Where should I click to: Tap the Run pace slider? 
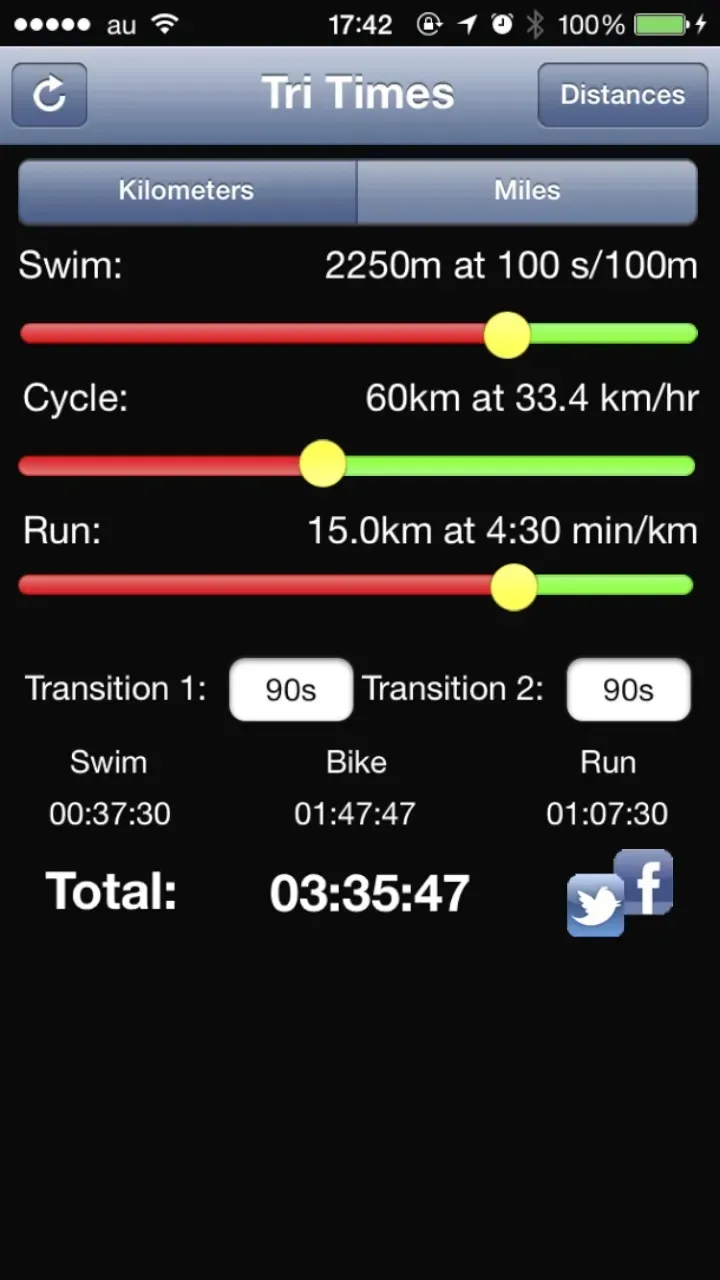click(x=514, y=586)
